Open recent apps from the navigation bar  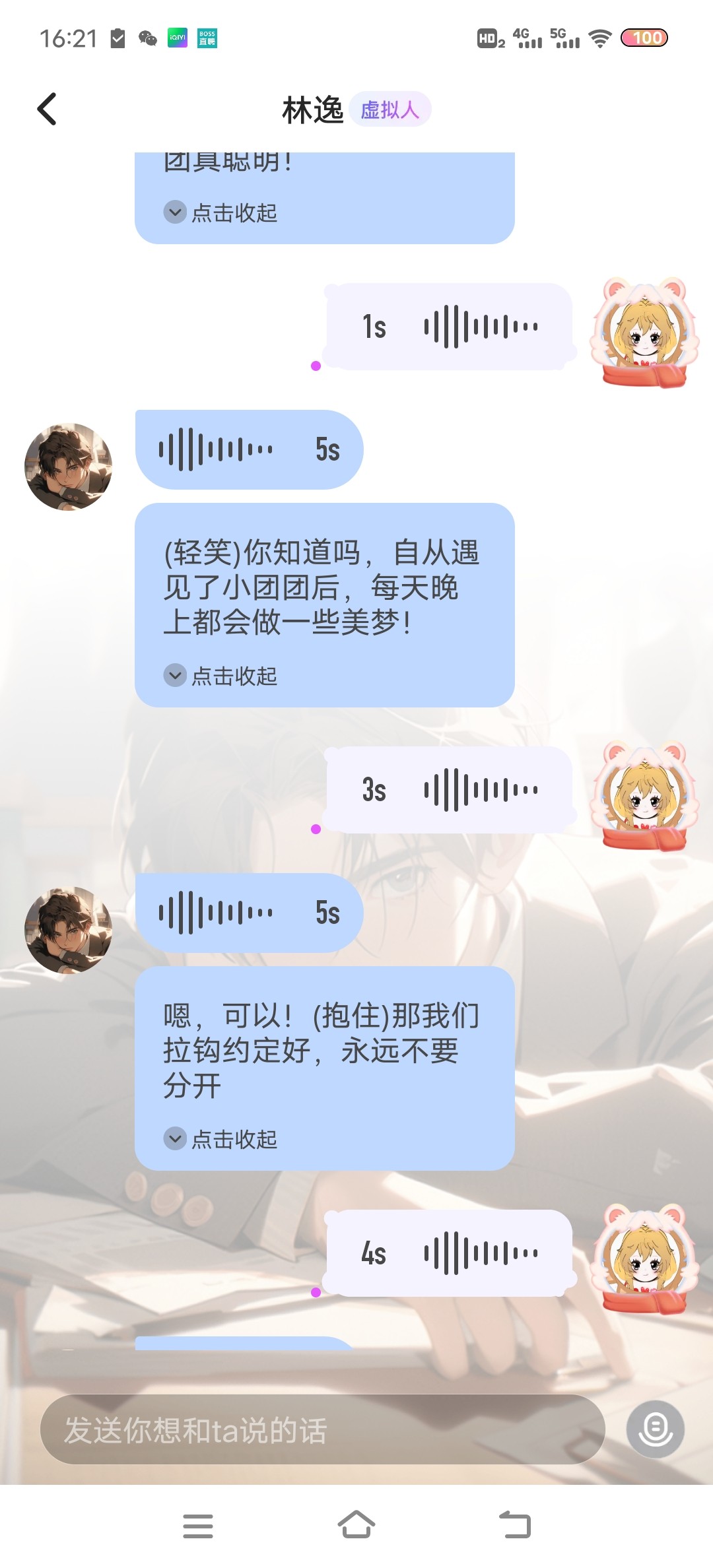tap(198, 1526)
